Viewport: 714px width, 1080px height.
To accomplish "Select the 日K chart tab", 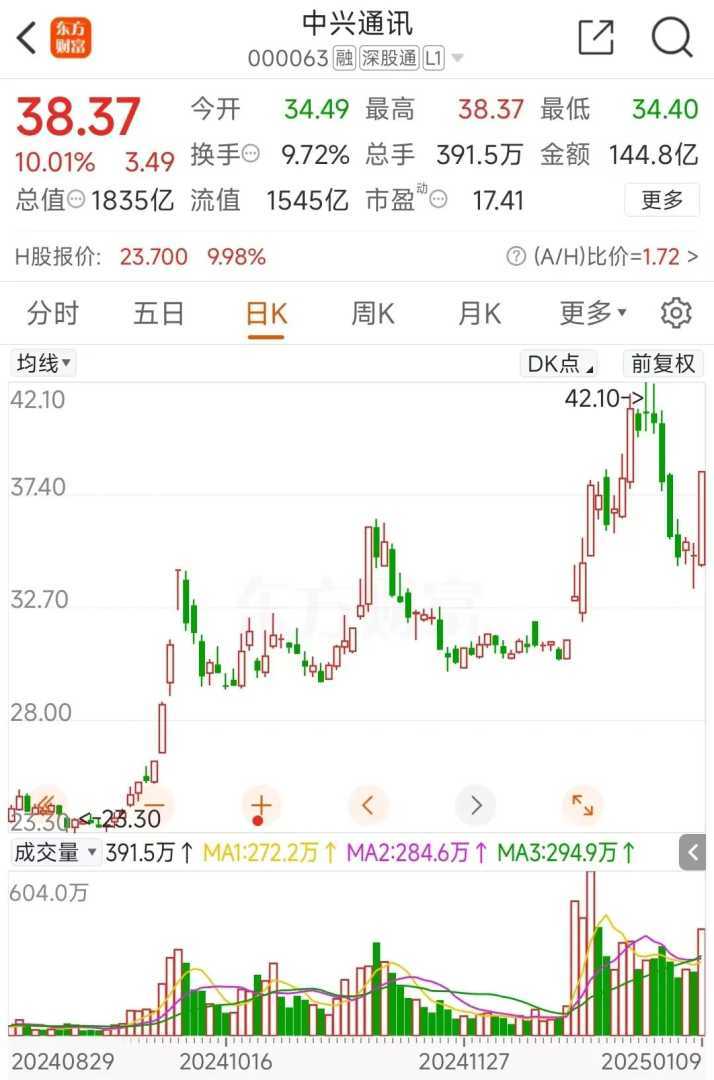I will click(266, 314).
